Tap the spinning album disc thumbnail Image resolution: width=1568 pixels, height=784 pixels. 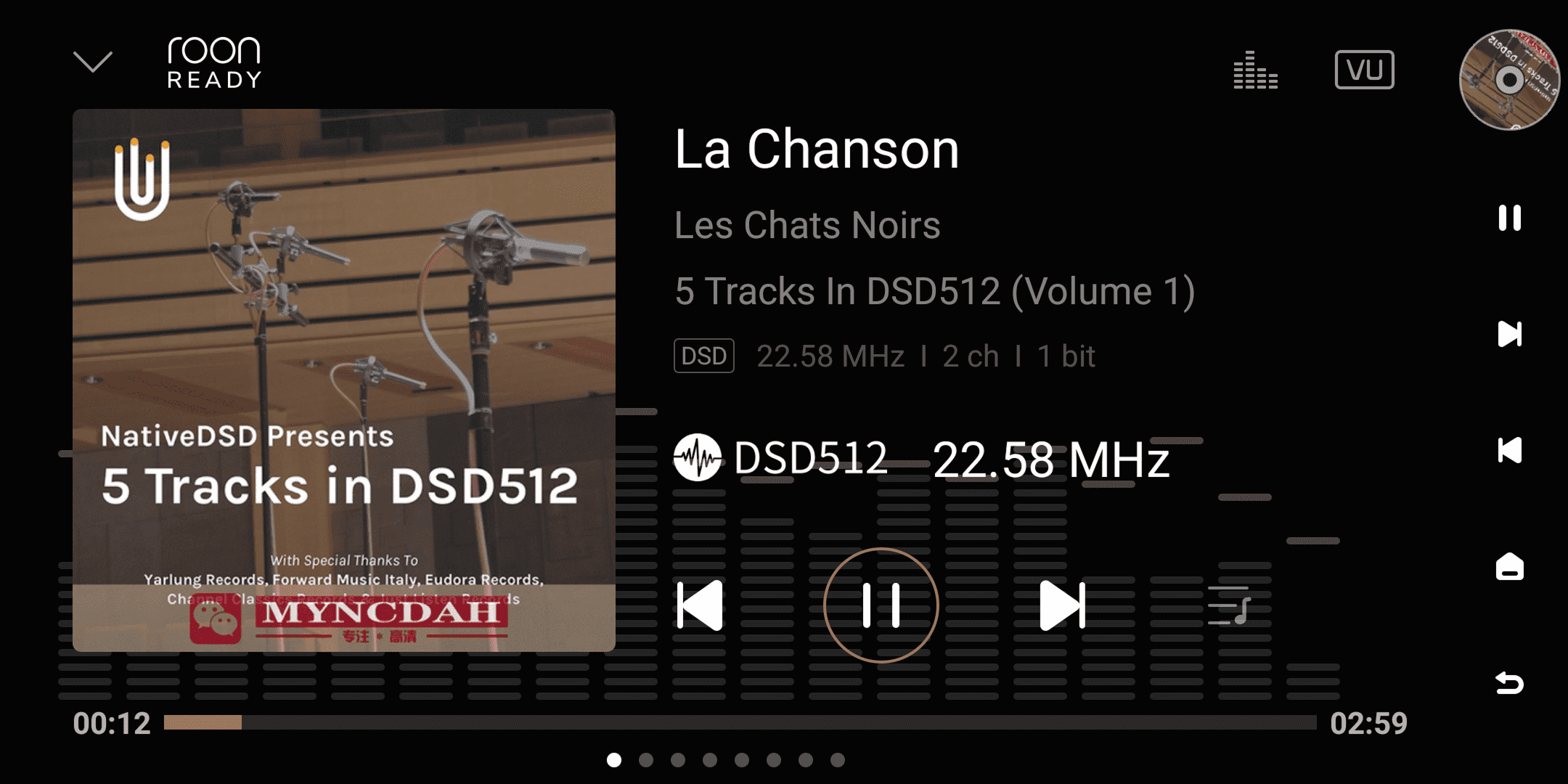[1509, 80]
